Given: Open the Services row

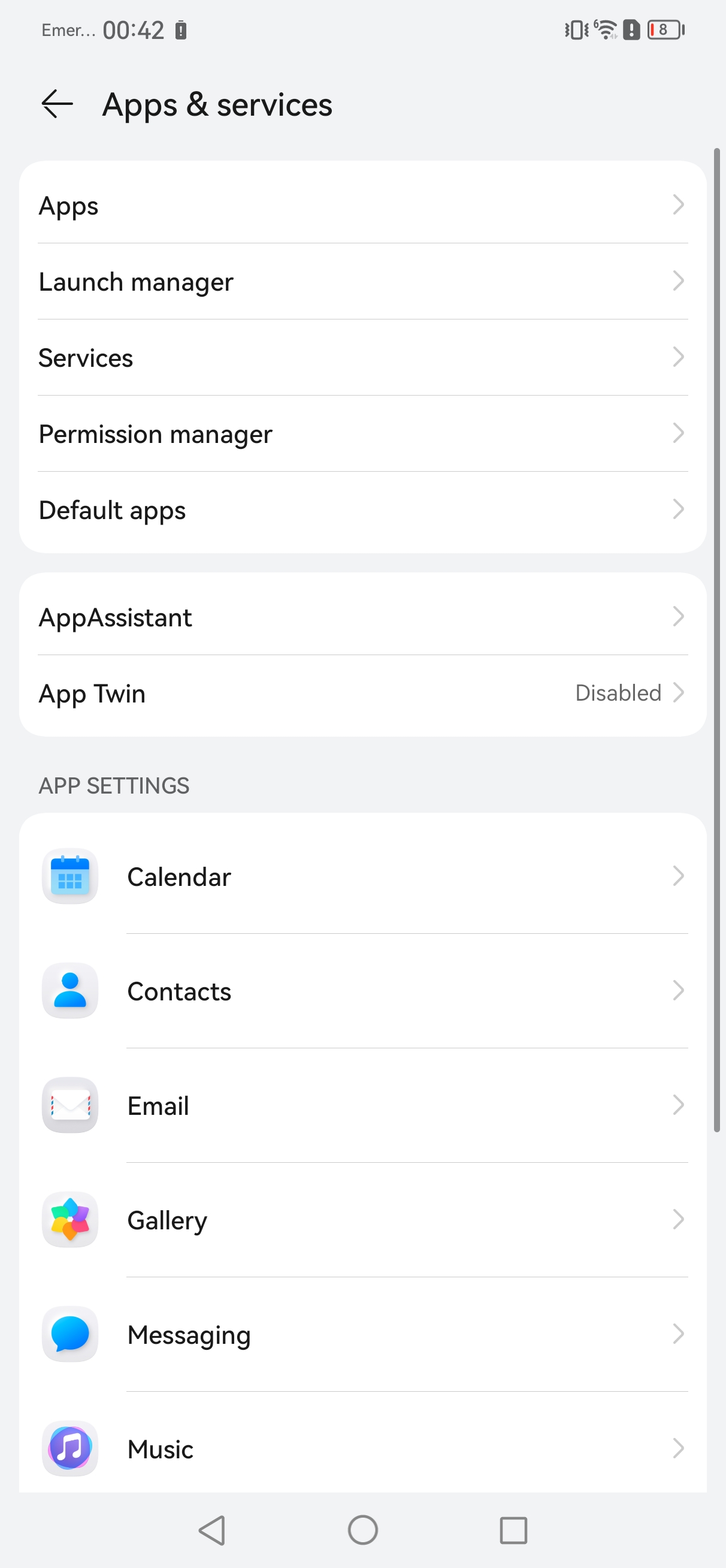Looking at the screenshot, I should pyautogui.click(x=362, y=358).
